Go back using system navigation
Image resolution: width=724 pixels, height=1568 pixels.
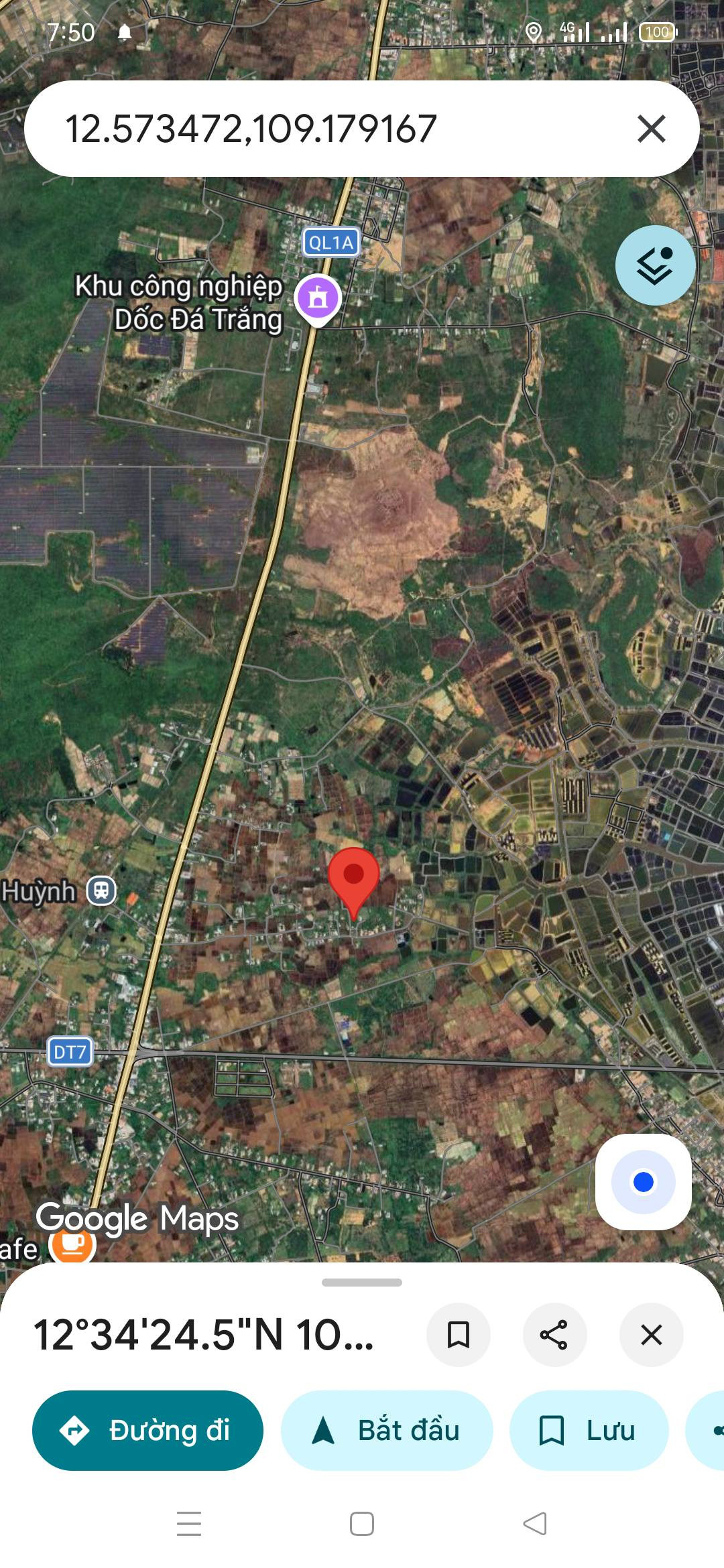coord(535,1524)
